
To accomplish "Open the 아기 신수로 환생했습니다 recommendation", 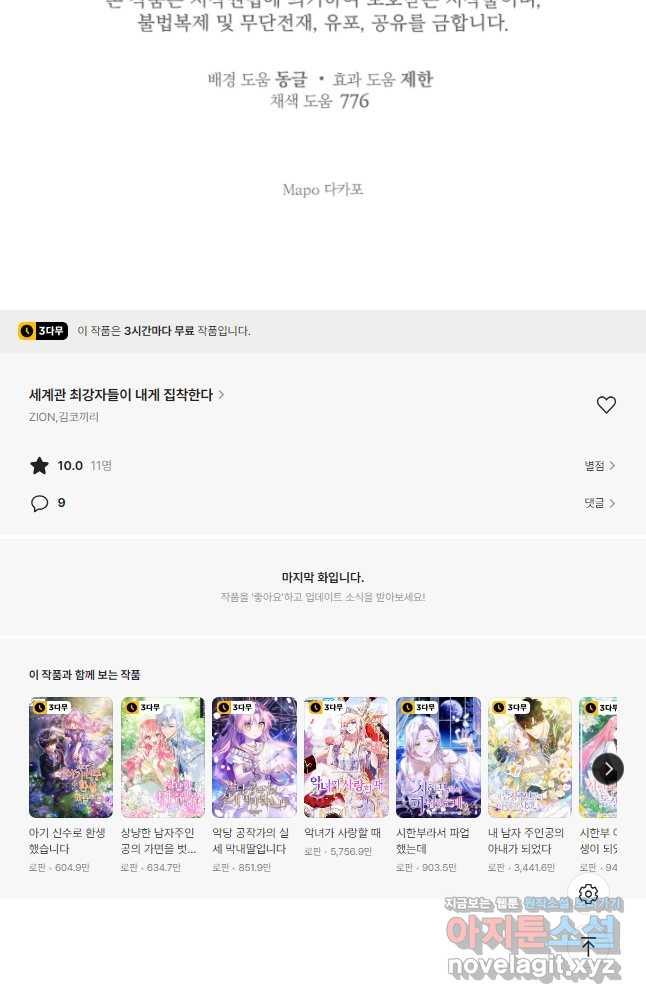I will pos(71,758).
